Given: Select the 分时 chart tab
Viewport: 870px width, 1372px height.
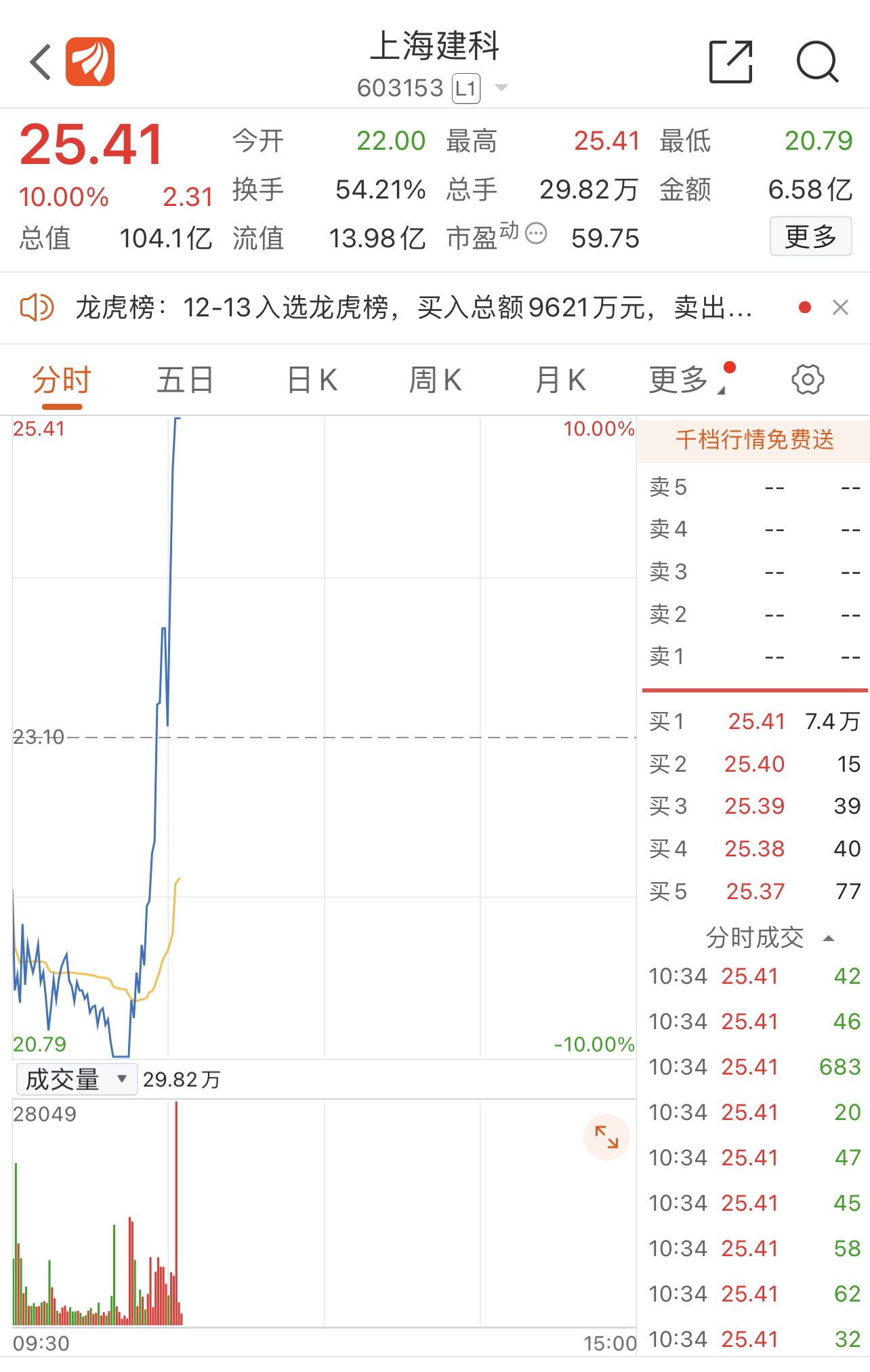Looking at the screenshot, I should coord(62,380).
